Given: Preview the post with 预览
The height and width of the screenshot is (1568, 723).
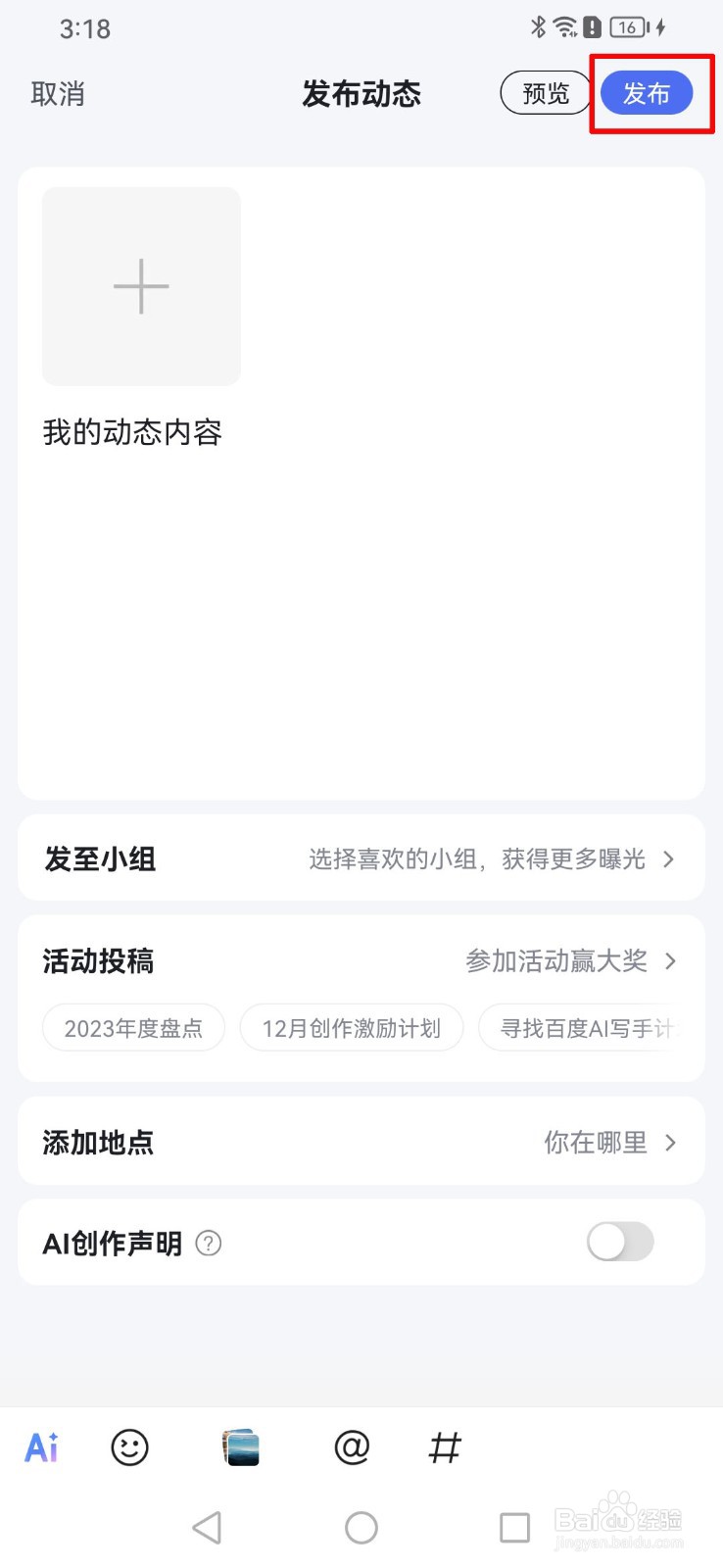Looking at the screenshot, I should click(545, 93).
